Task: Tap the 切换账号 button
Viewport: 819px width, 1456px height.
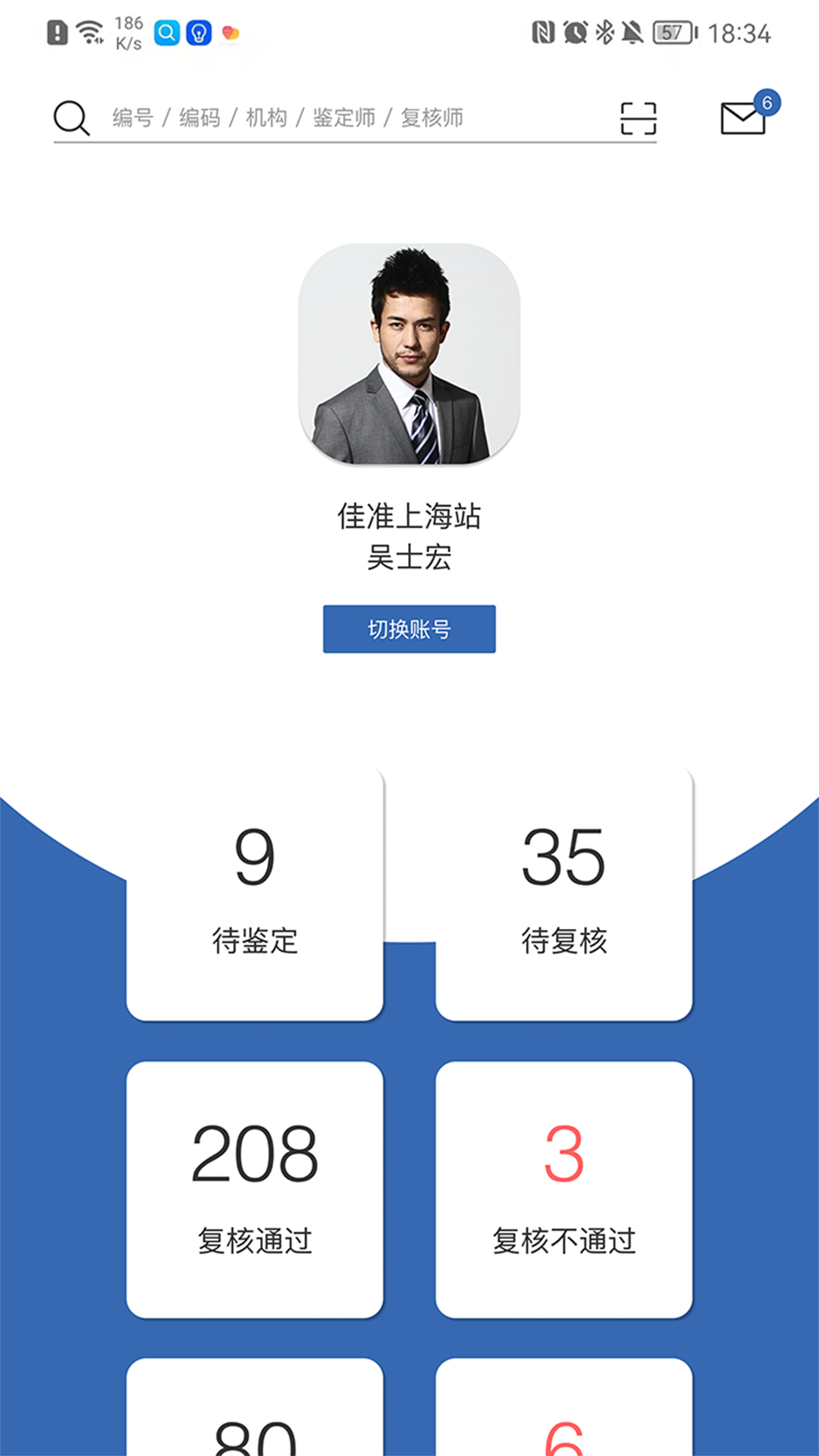Action: click(x=409, y=629)
